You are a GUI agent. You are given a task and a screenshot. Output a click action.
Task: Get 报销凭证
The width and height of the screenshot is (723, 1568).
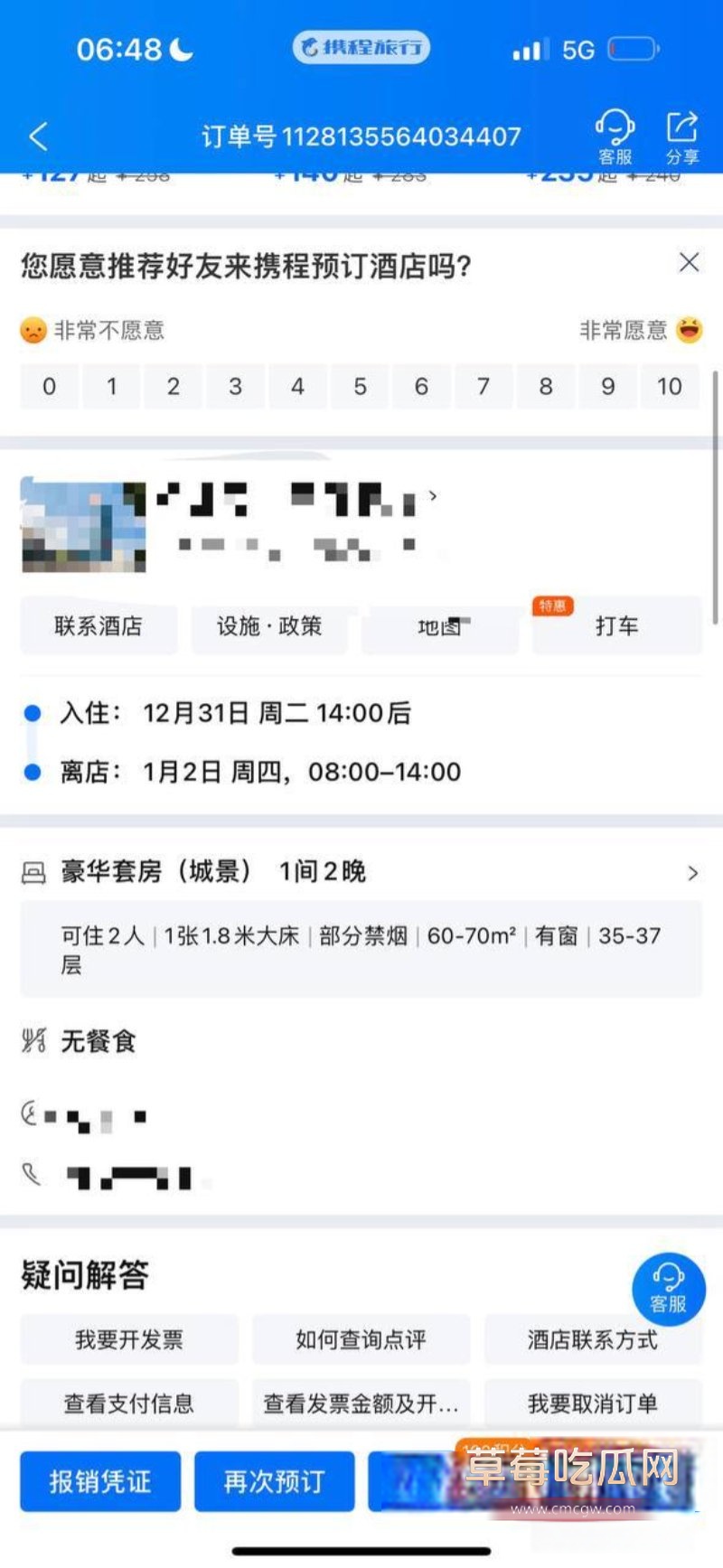[100, 1482]
